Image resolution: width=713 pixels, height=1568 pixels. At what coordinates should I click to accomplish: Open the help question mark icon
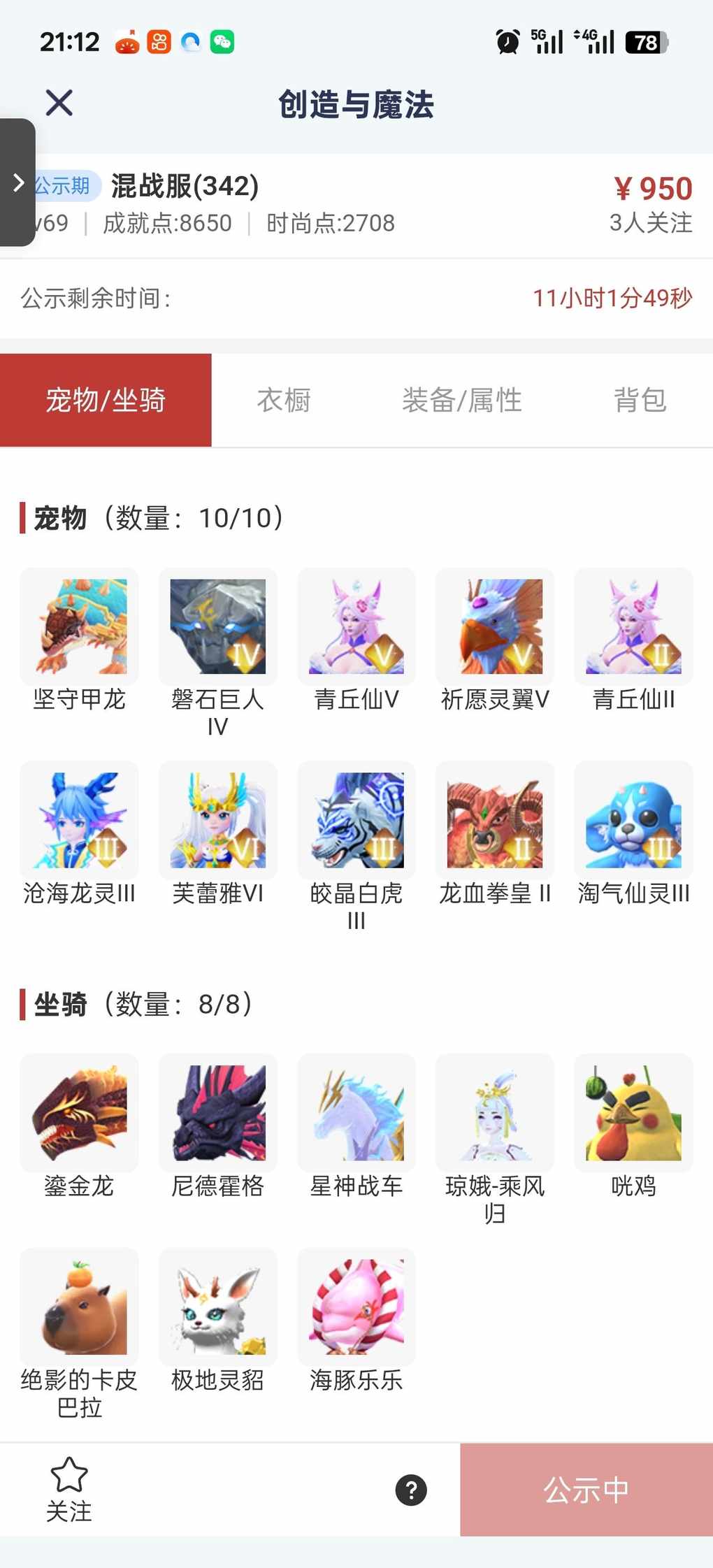click(x=411, y=1490)
